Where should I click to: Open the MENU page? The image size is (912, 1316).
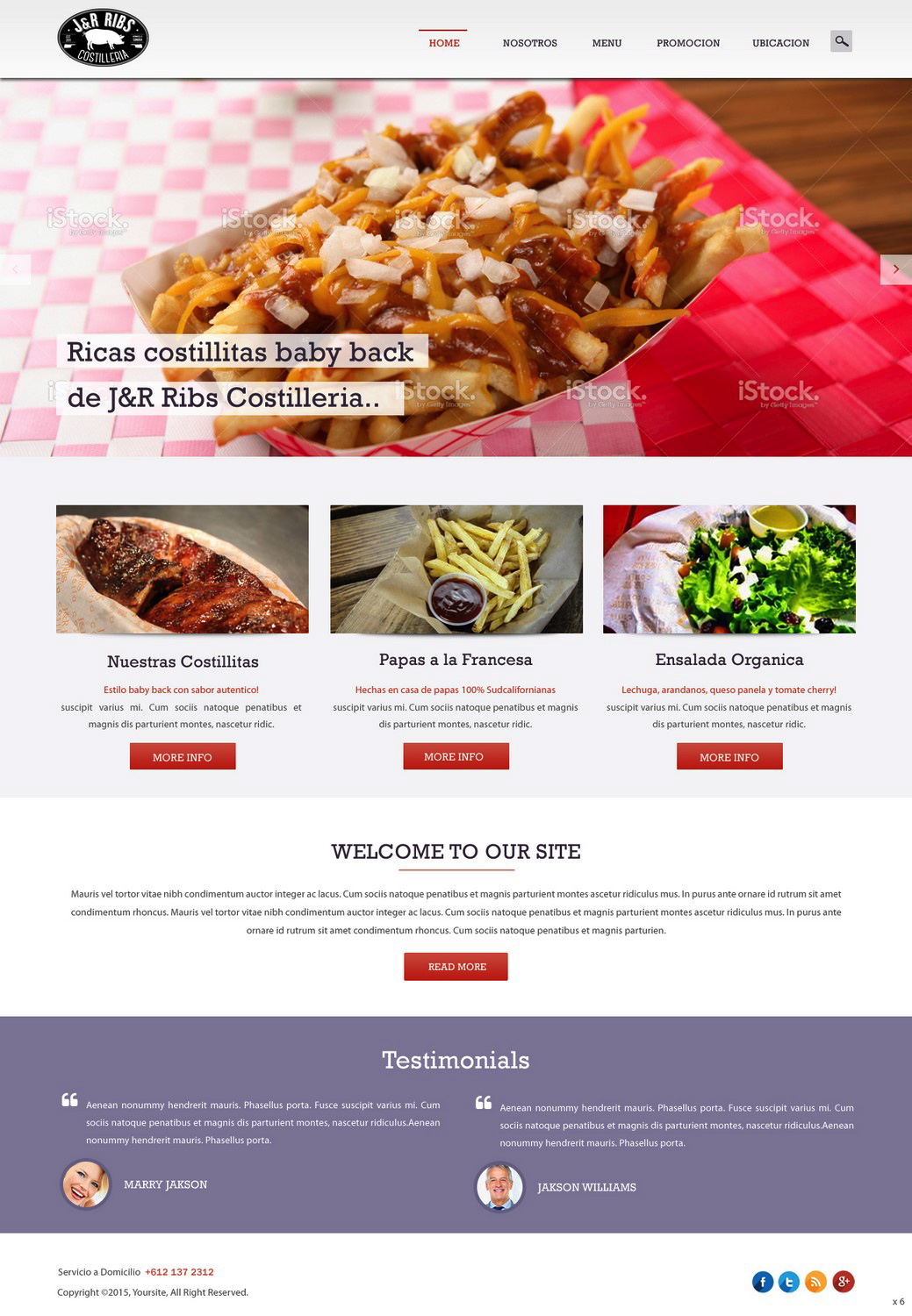[607, 43]
